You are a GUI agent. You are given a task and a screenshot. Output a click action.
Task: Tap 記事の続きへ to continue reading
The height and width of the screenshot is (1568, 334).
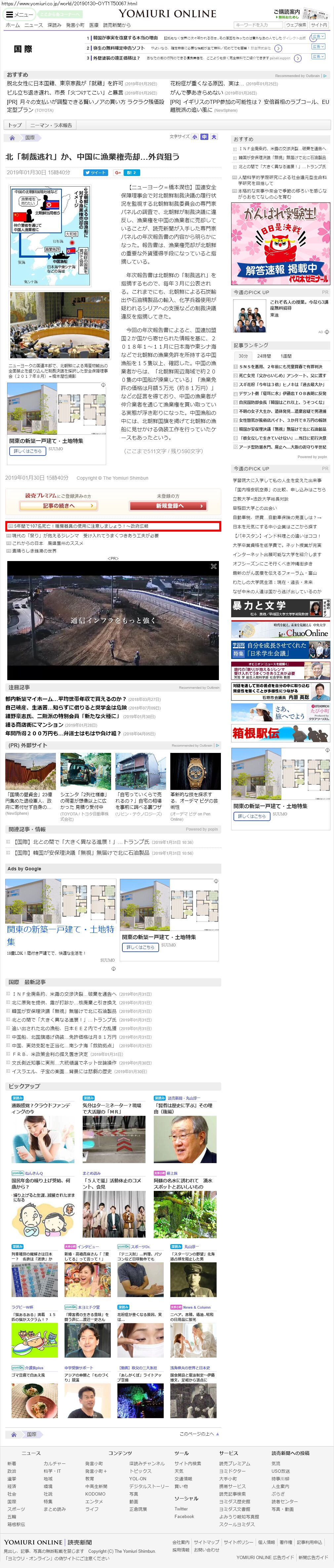click(59, 505)
